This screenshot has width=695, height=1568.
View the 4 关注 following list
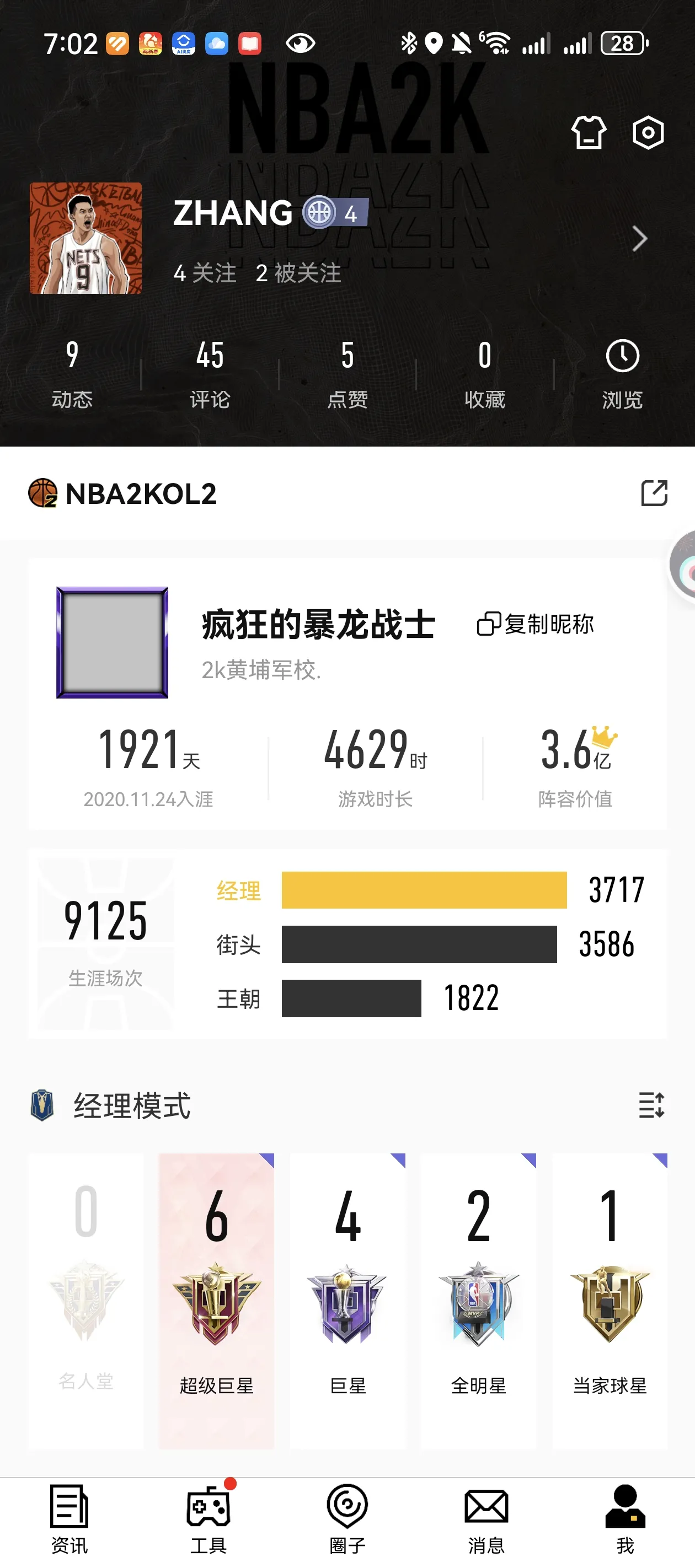tap(205, 273)
